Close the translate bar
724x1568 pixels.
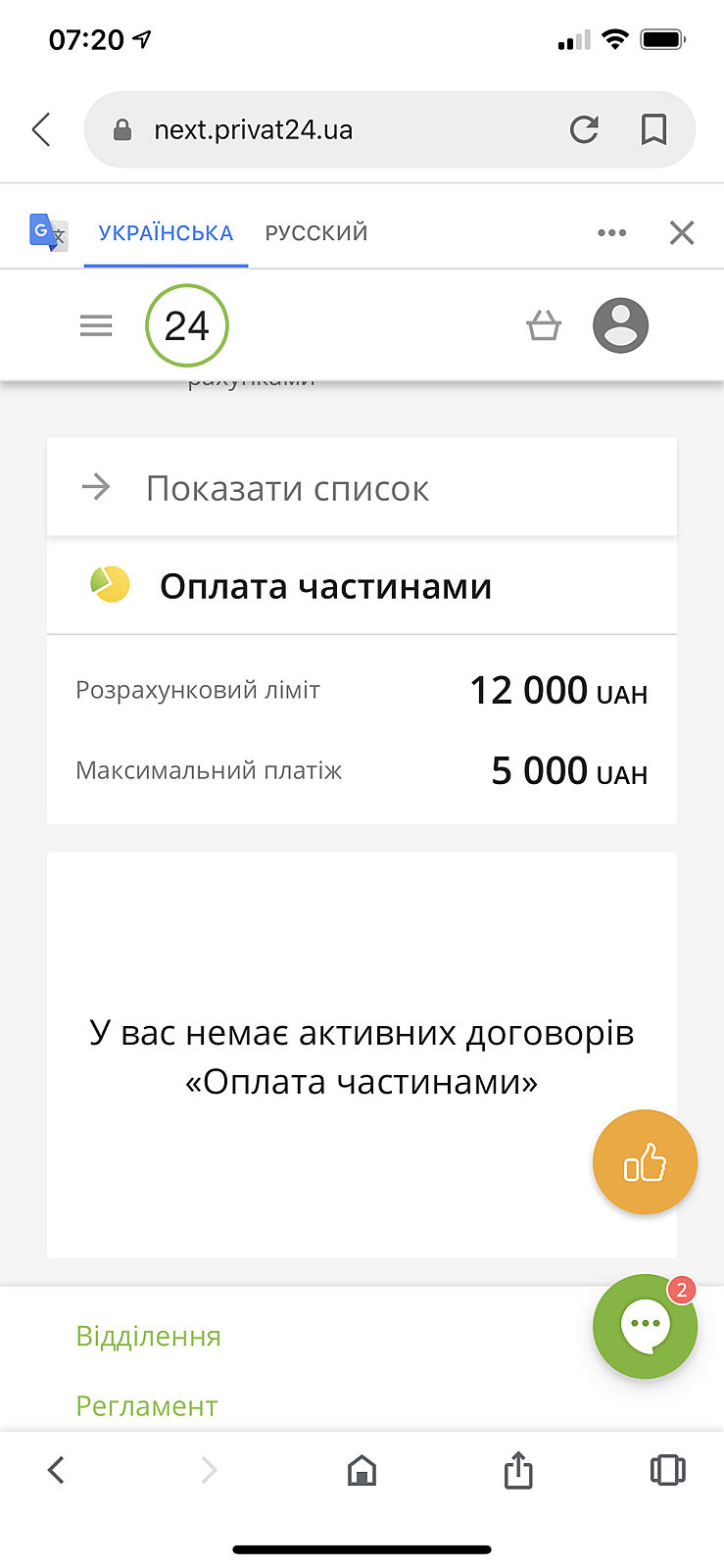pos(682,233)
